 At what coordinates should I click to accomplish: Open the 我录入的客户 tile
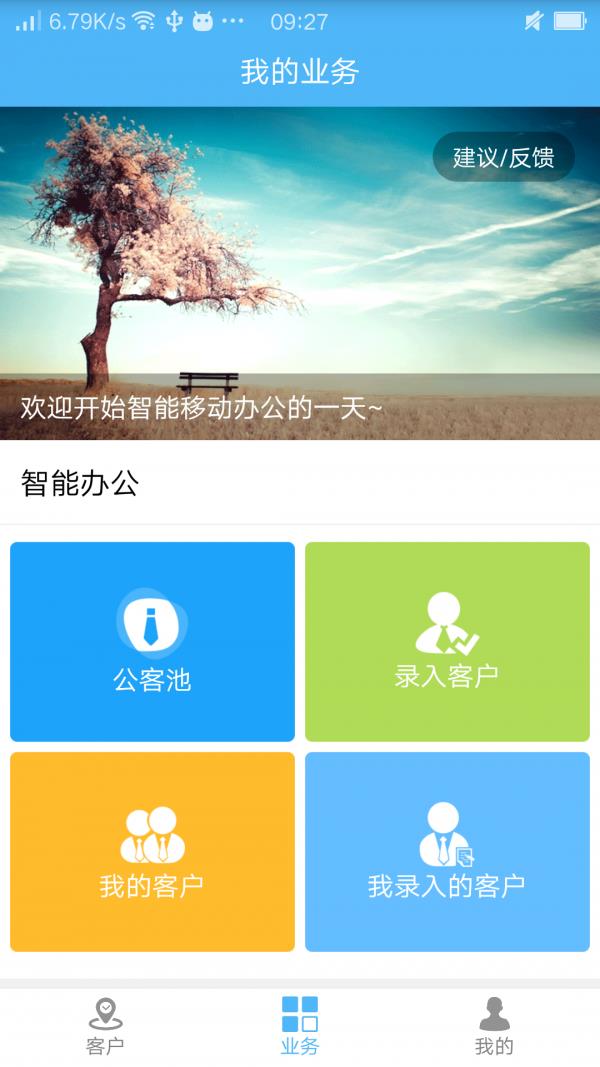tap(447, 851)
